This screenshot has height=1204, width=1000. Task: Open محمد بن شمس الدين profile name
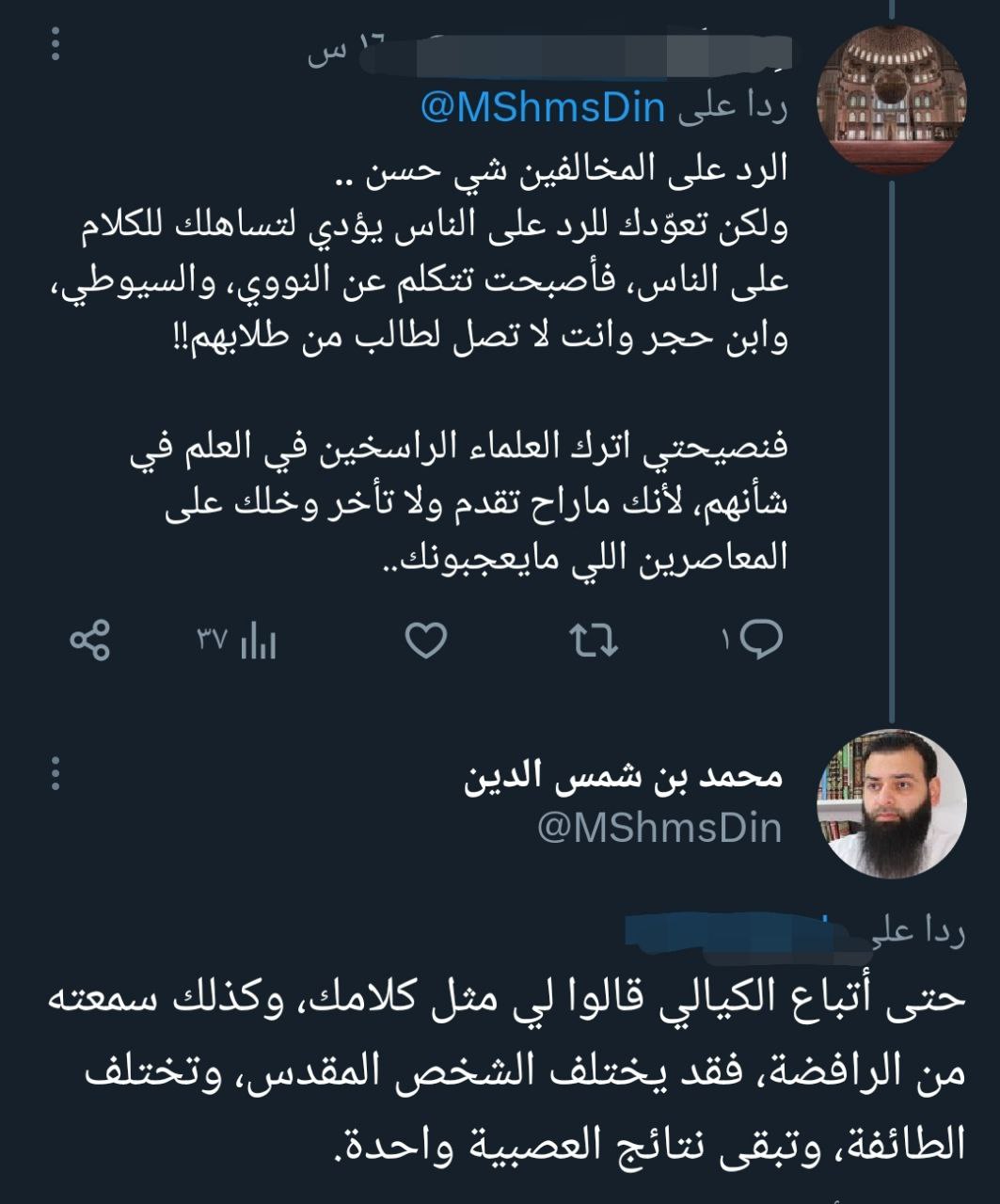(x=624, y=777)
